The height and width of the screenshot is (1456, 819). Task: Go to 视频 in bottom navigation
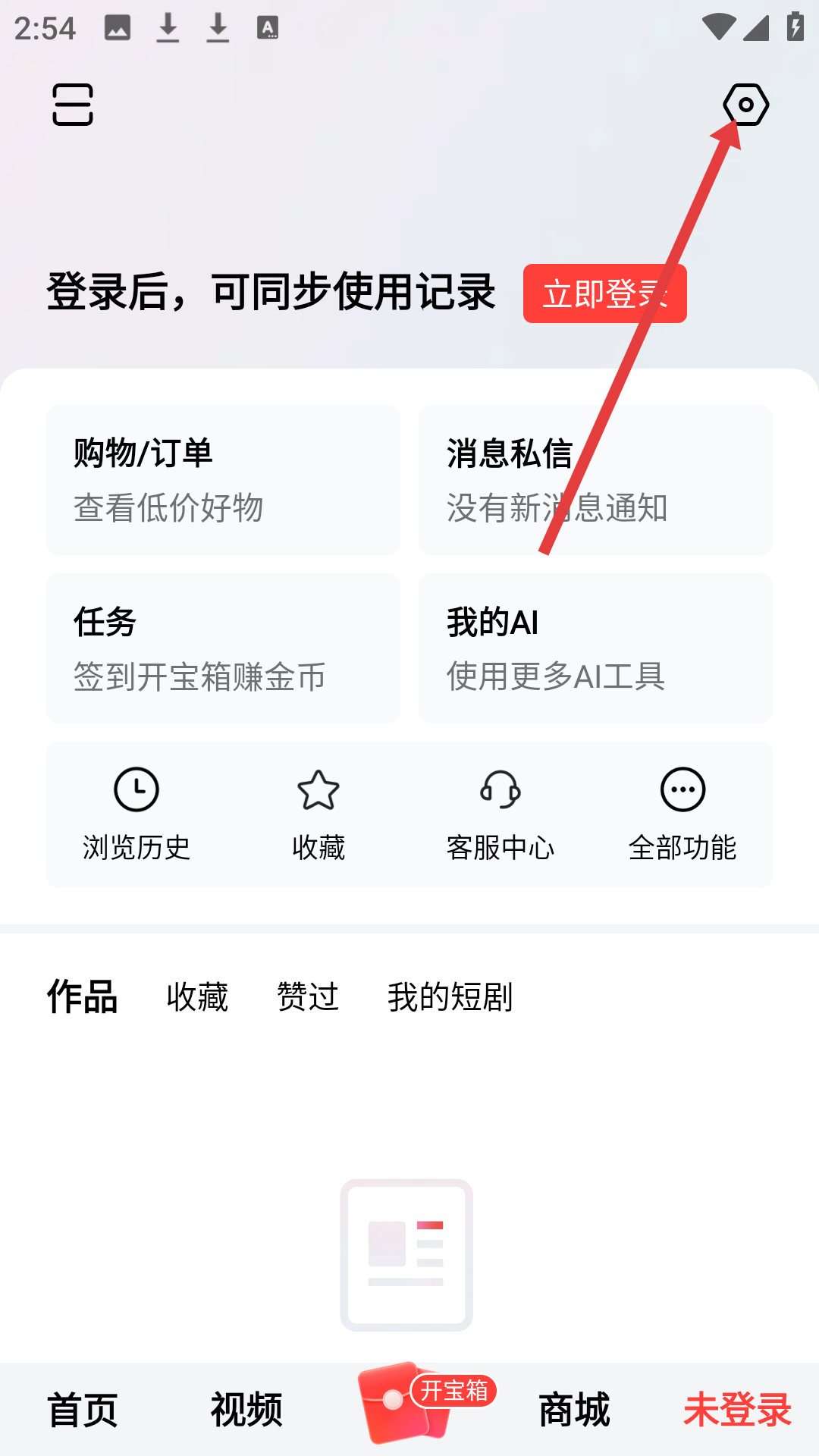pyautogui.click(x=246, y=1409)
